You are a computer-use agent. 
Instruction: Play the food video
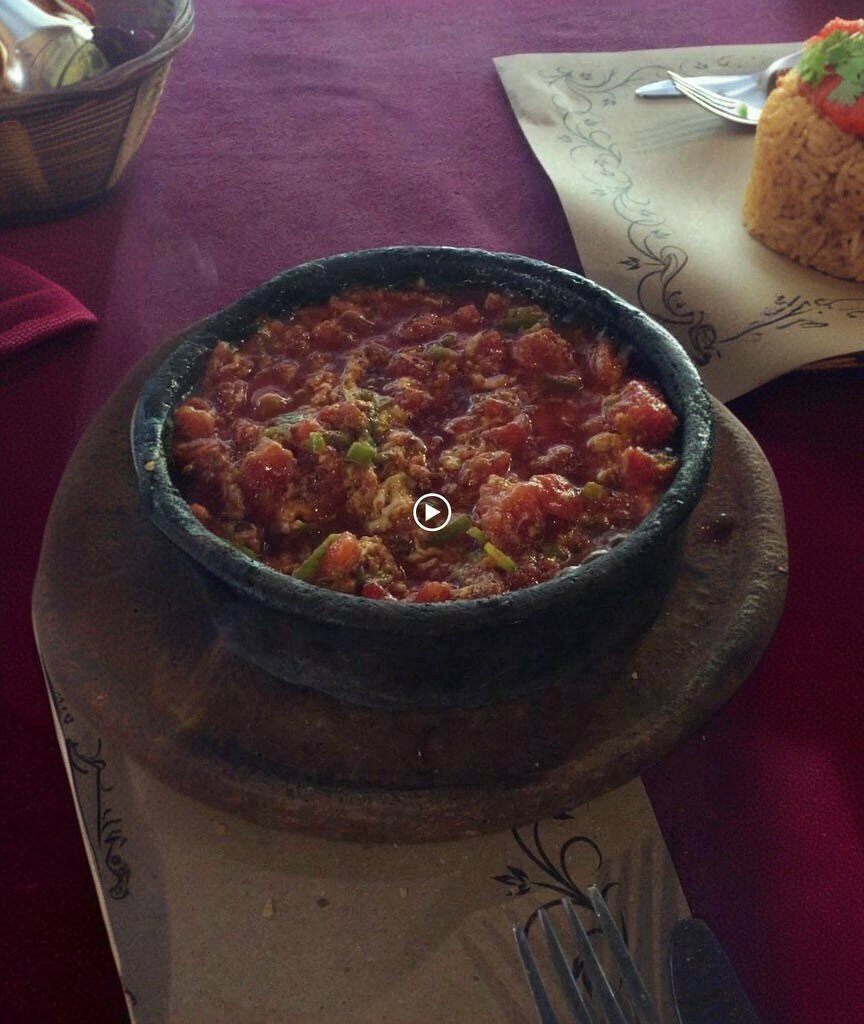coord(432,512)
